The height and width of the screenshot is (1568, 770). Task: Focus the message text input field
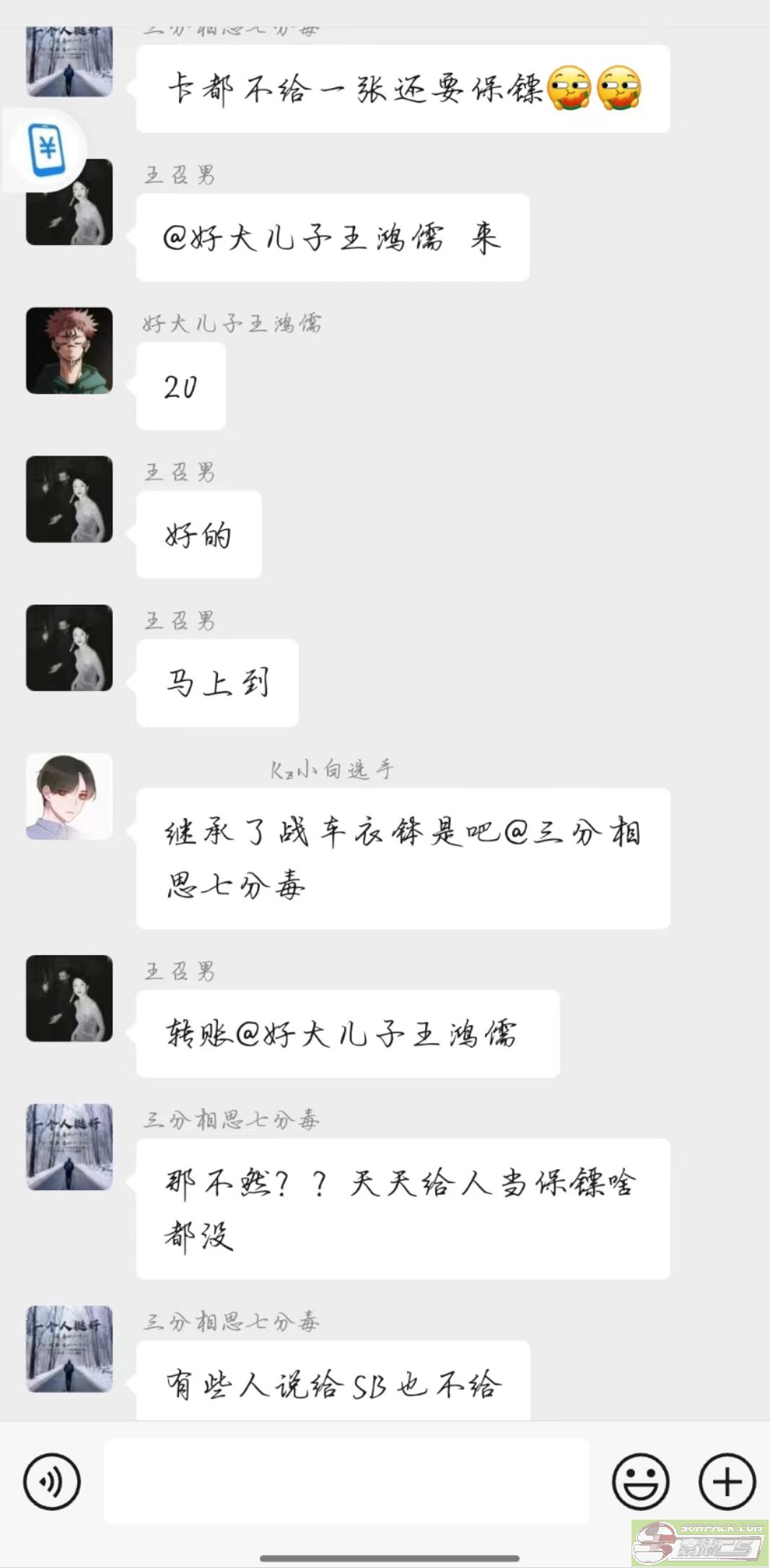[x=346, y=1482]
